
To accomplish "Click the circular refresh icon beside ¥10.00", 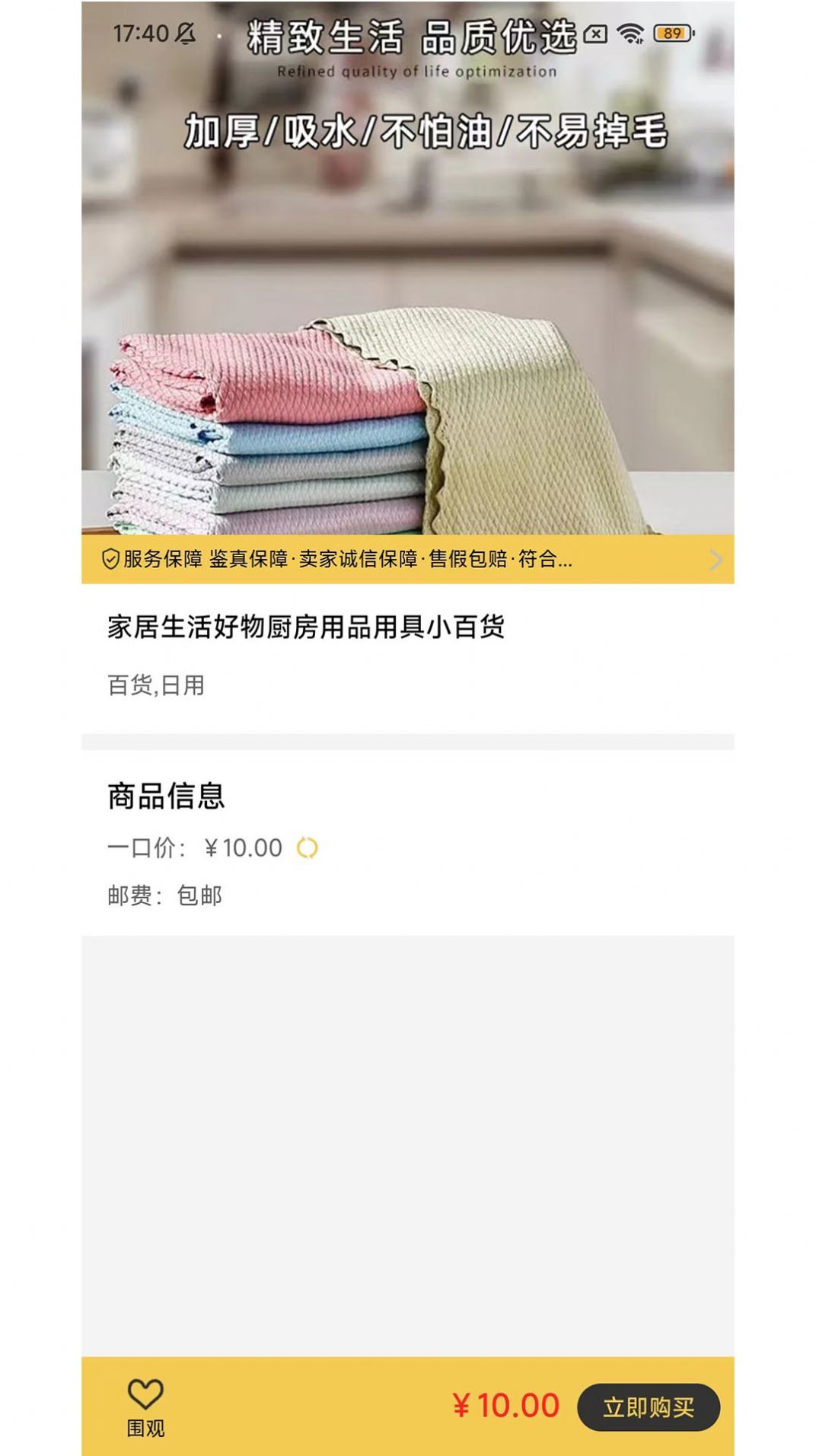I will 306,848.
